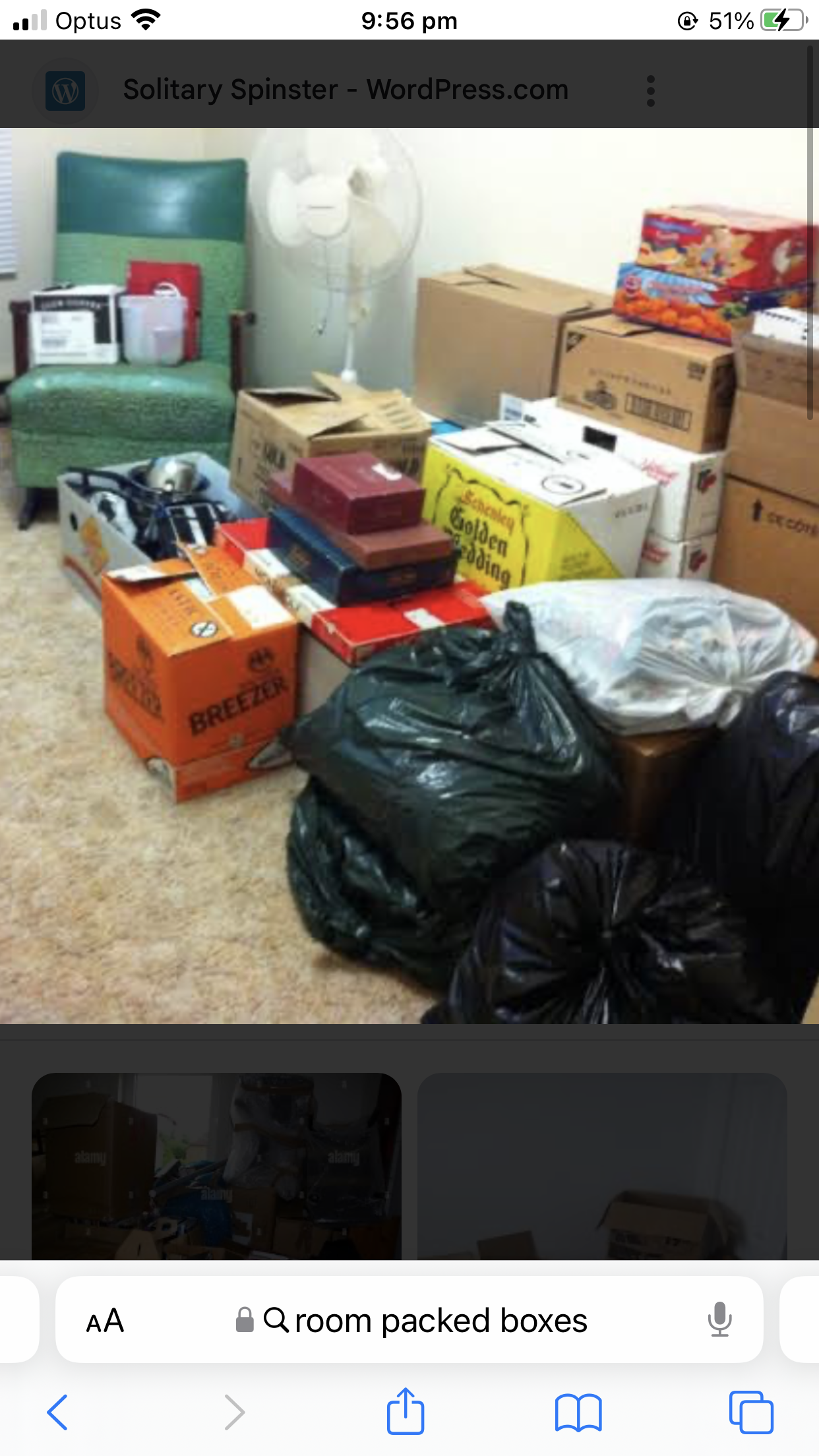Open the enlarged packed boxes room photo

click(409, 576)
